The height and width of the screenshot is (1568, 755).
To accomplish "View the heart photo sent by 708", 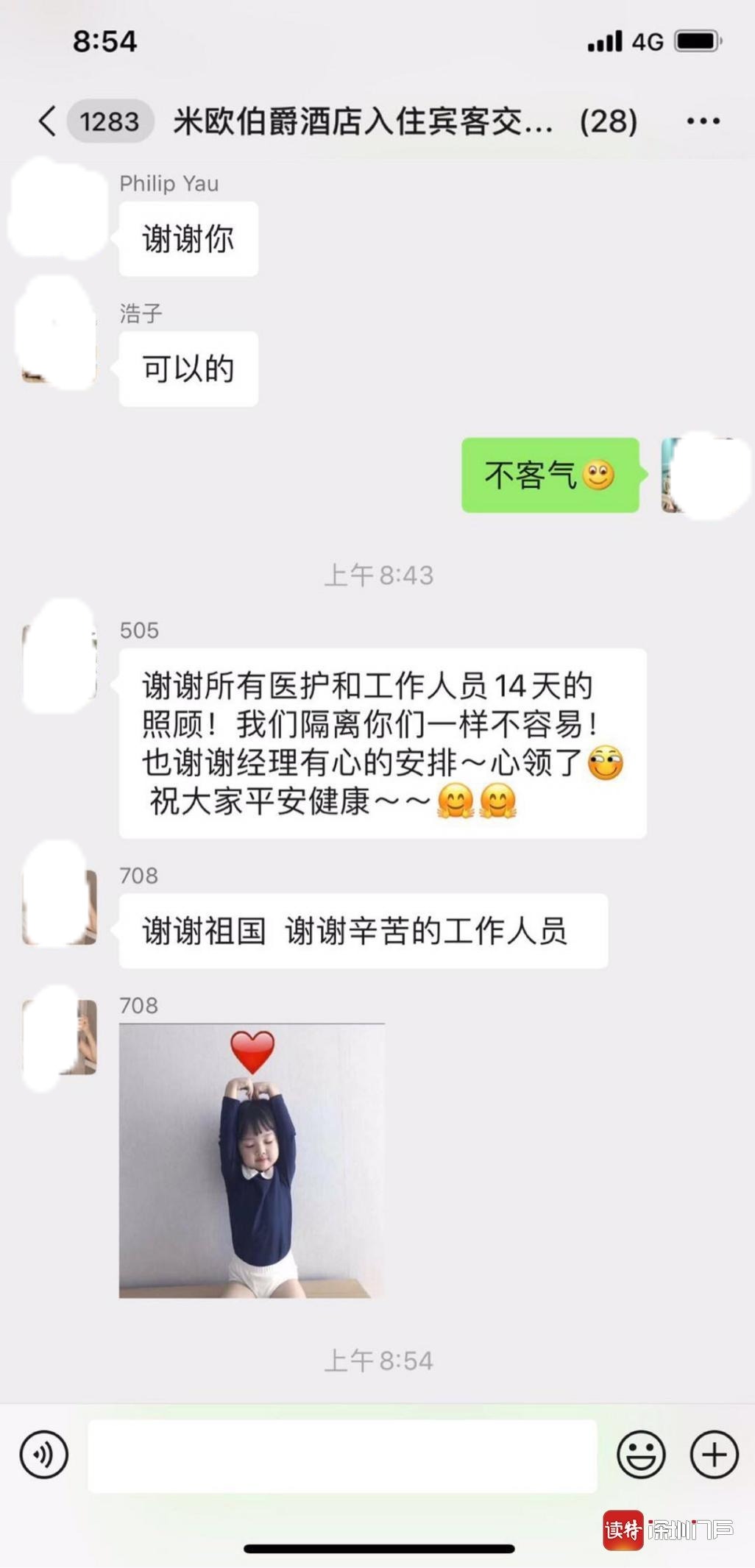I will click(x=252, y=1160).
